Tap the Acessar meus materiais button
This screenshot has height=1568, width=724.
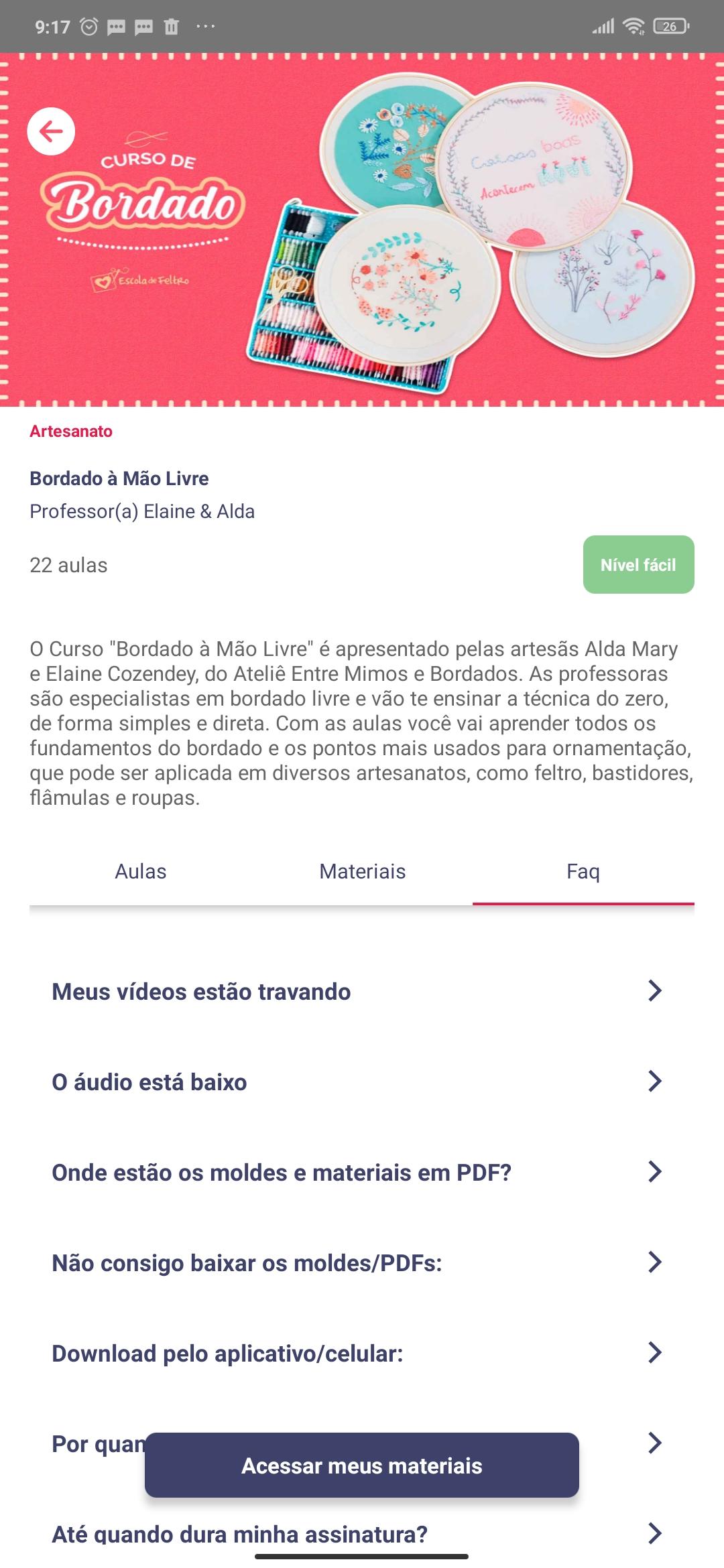(362, 1465)
